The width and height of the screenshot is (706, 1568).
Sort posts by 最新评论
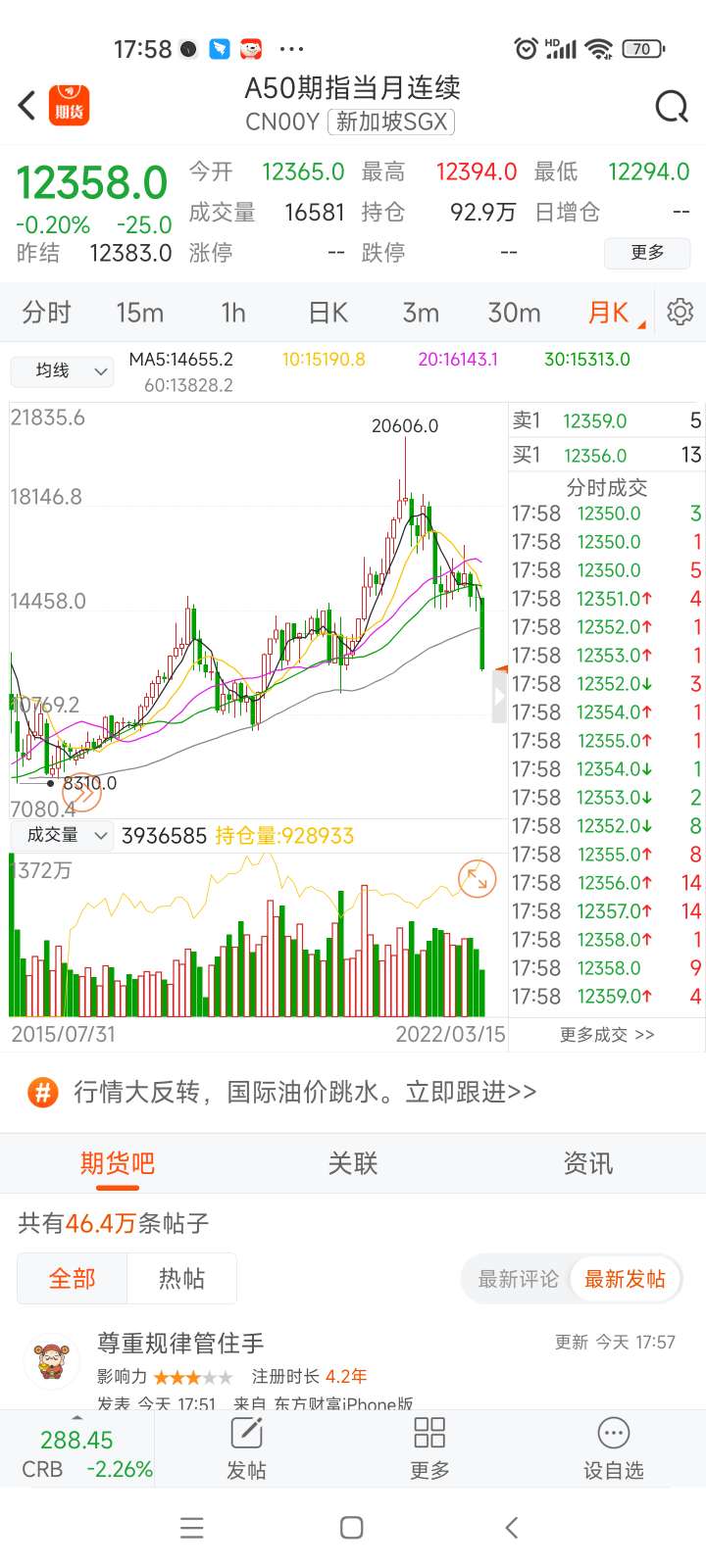coord(518,1279)
